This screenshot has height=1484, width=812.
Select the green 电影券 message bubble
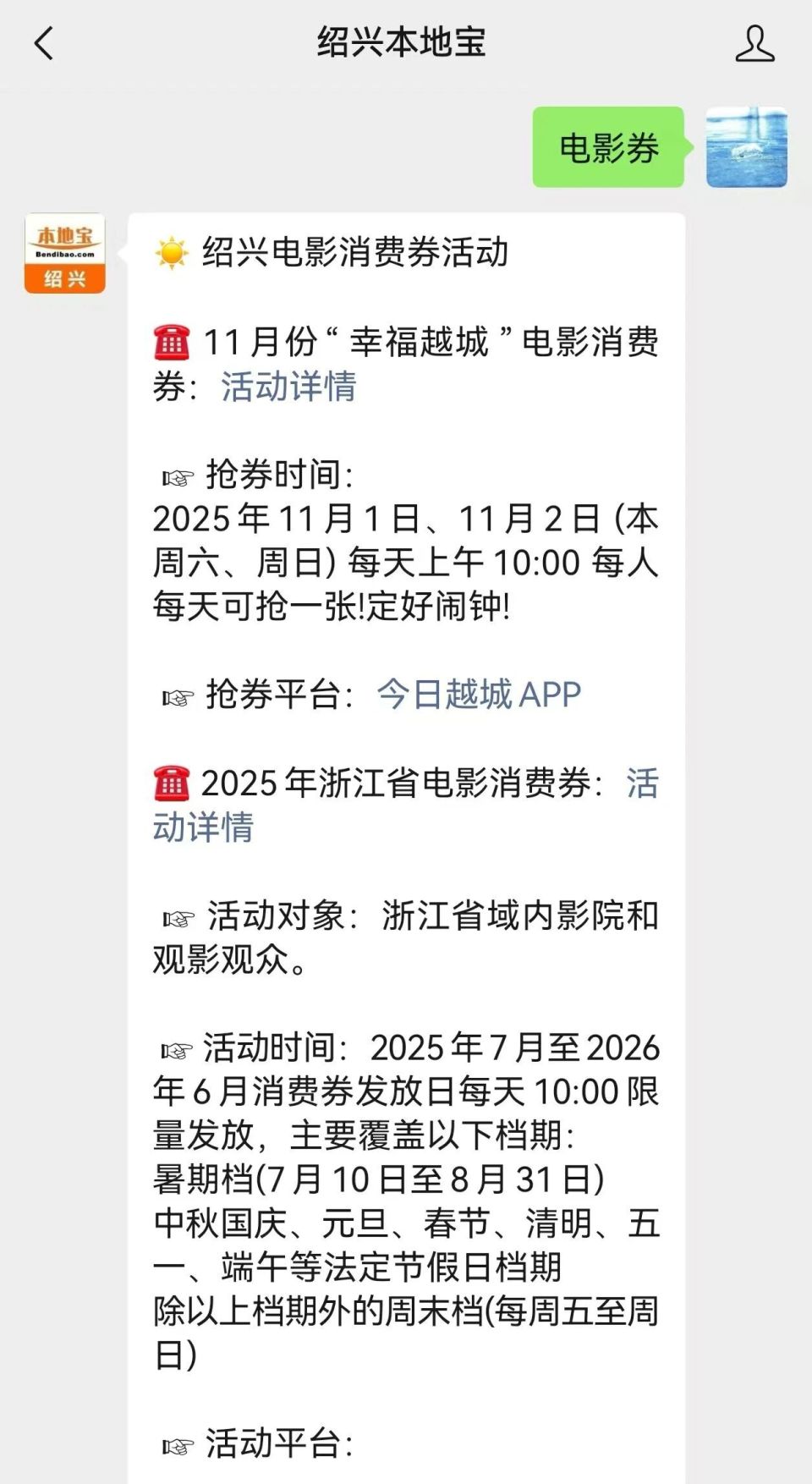click(607, 149)
